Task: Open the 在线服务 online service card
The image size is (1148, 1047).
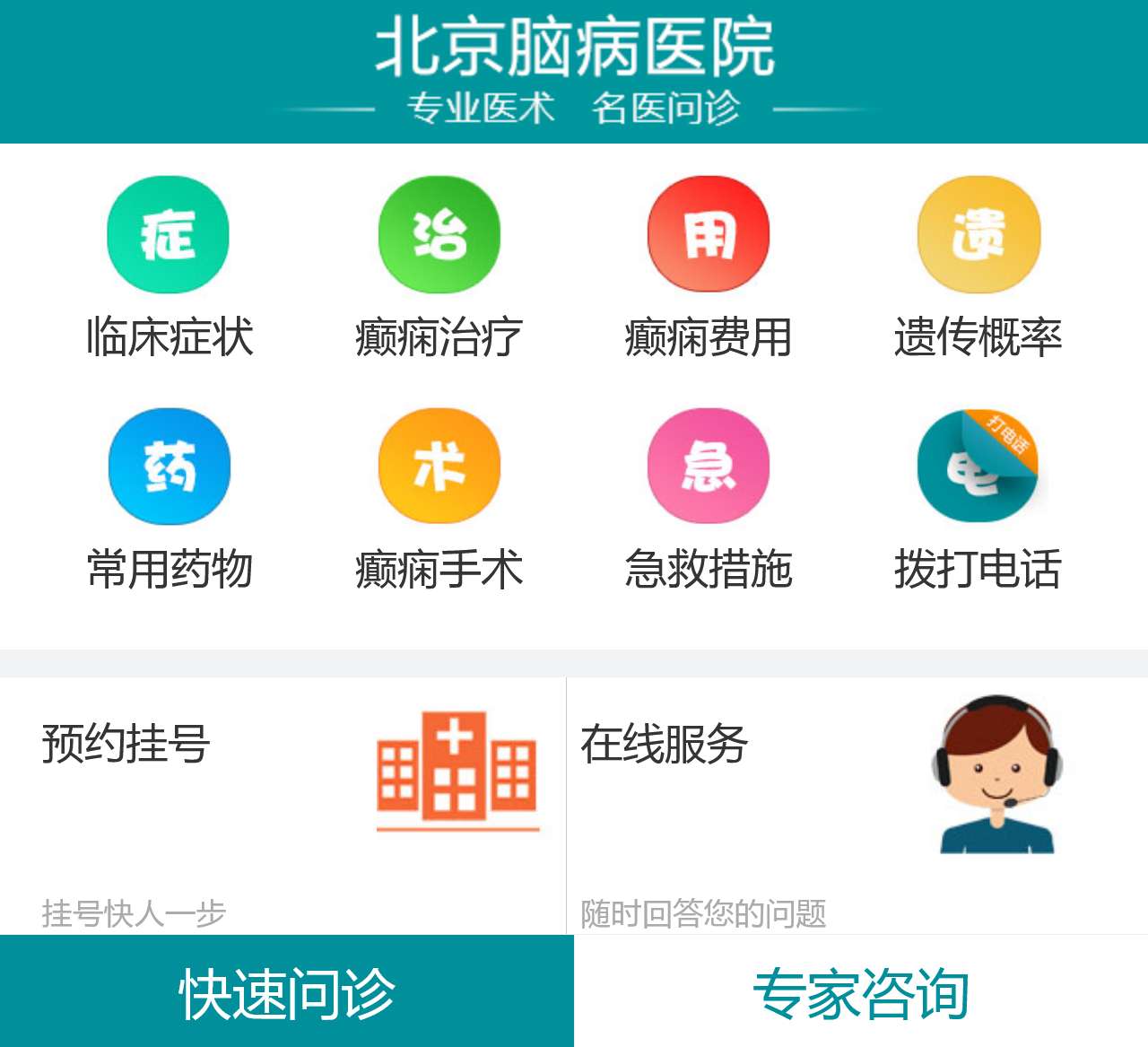Action: click(857, 805)
